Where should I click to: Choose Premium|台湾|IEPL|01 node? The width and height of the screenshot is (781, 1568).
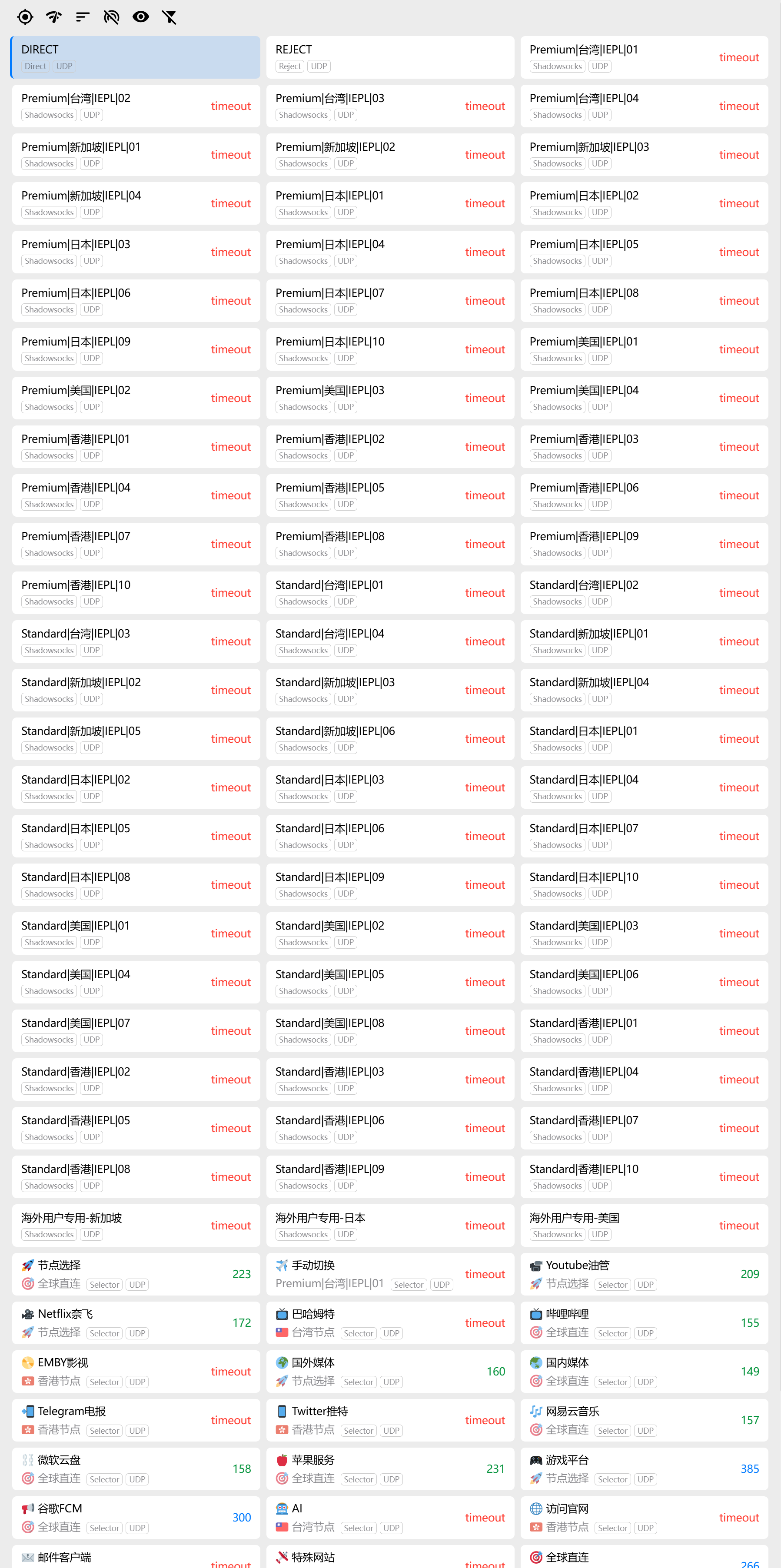point(644,57)
